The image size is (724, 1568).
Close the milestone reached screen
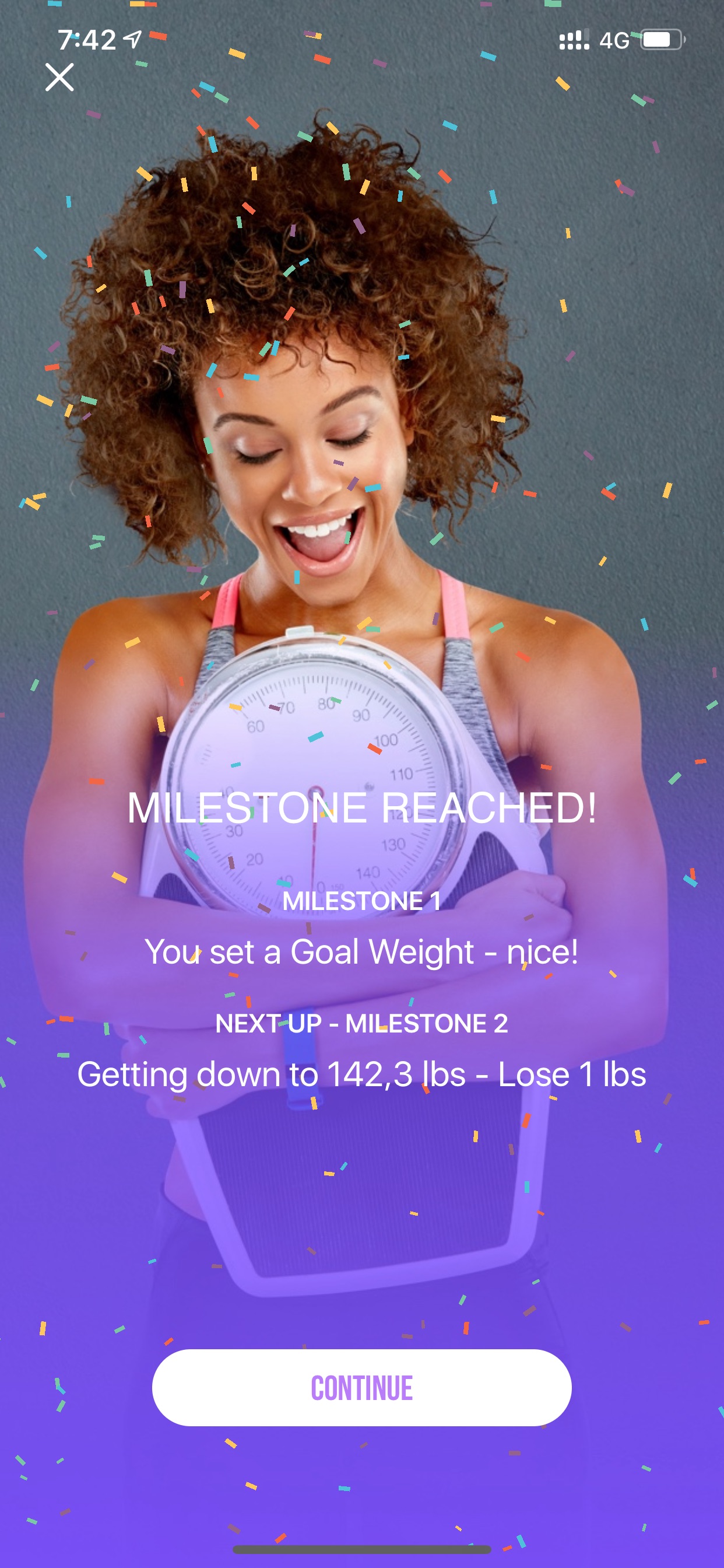click(x=59, y=78)
